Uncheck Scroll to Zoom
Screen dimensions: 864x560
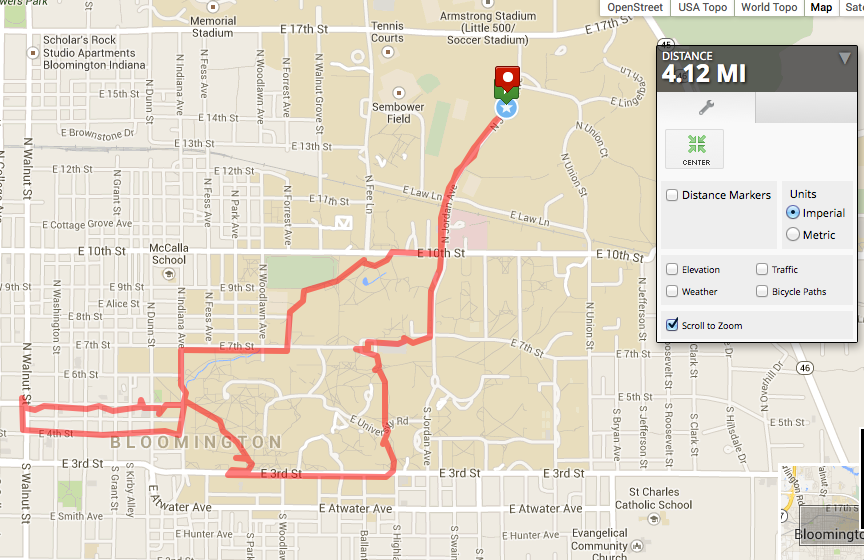(x=673, y=325)
